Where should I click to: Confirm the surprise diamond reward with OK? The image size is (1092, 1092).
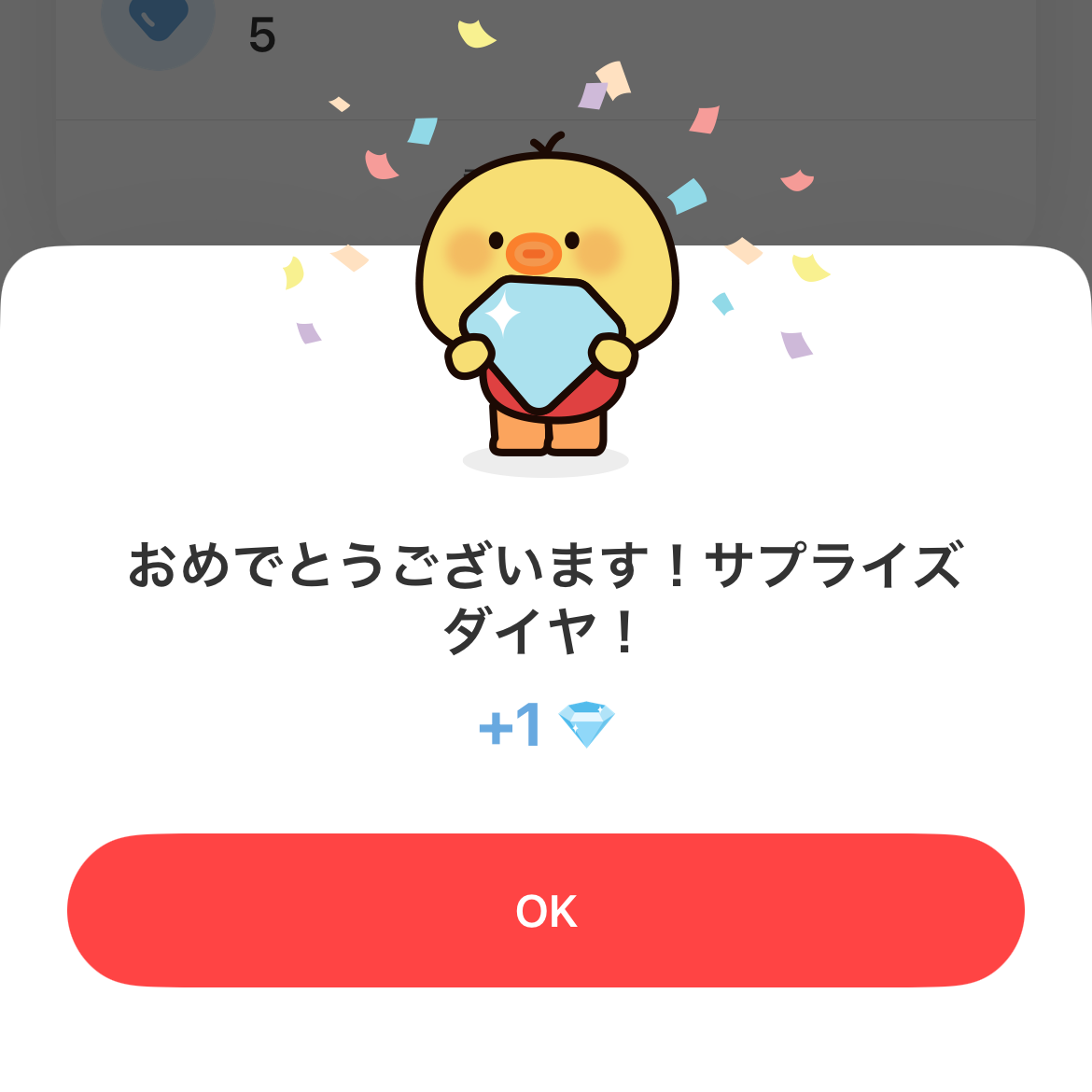pyautogui.click(x=546, y=910)
